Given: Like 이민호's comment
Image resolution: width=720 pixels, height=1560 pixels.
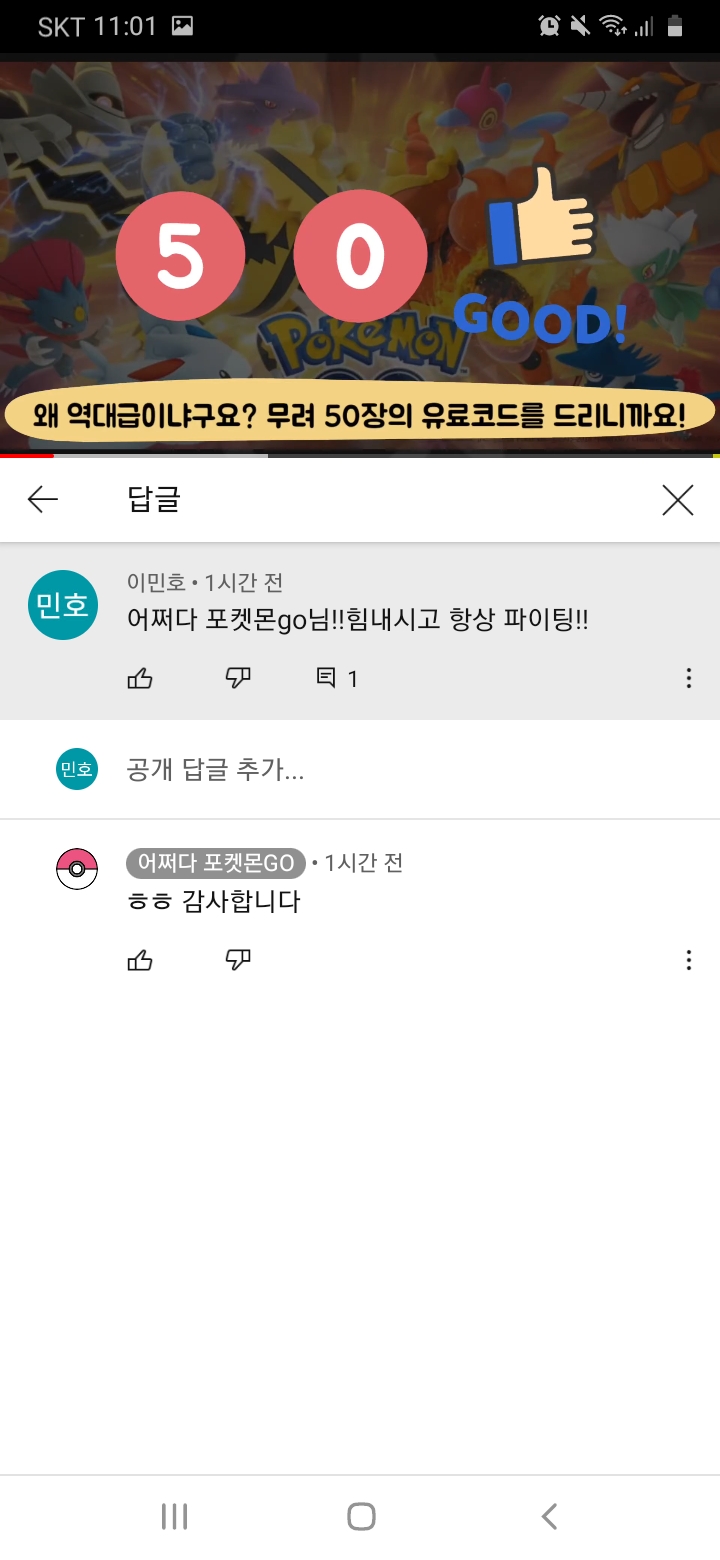Looking at the screenshot, I should [x=140, y=679].
